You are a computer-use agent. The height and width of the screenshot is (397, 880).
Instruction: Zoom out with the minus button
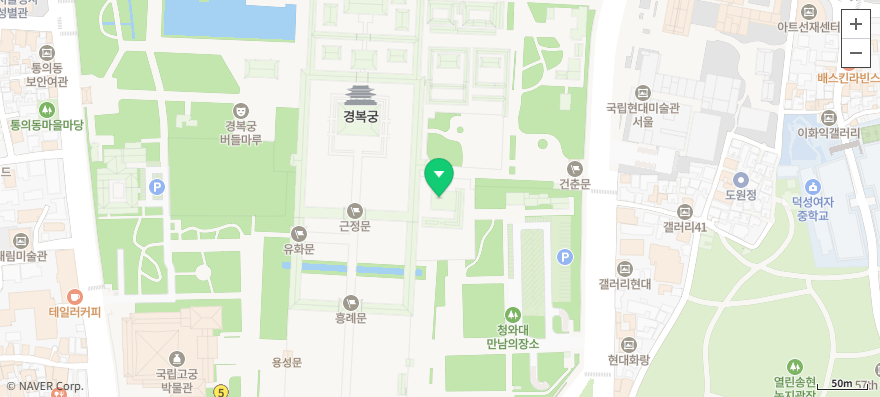click(855, 53)
